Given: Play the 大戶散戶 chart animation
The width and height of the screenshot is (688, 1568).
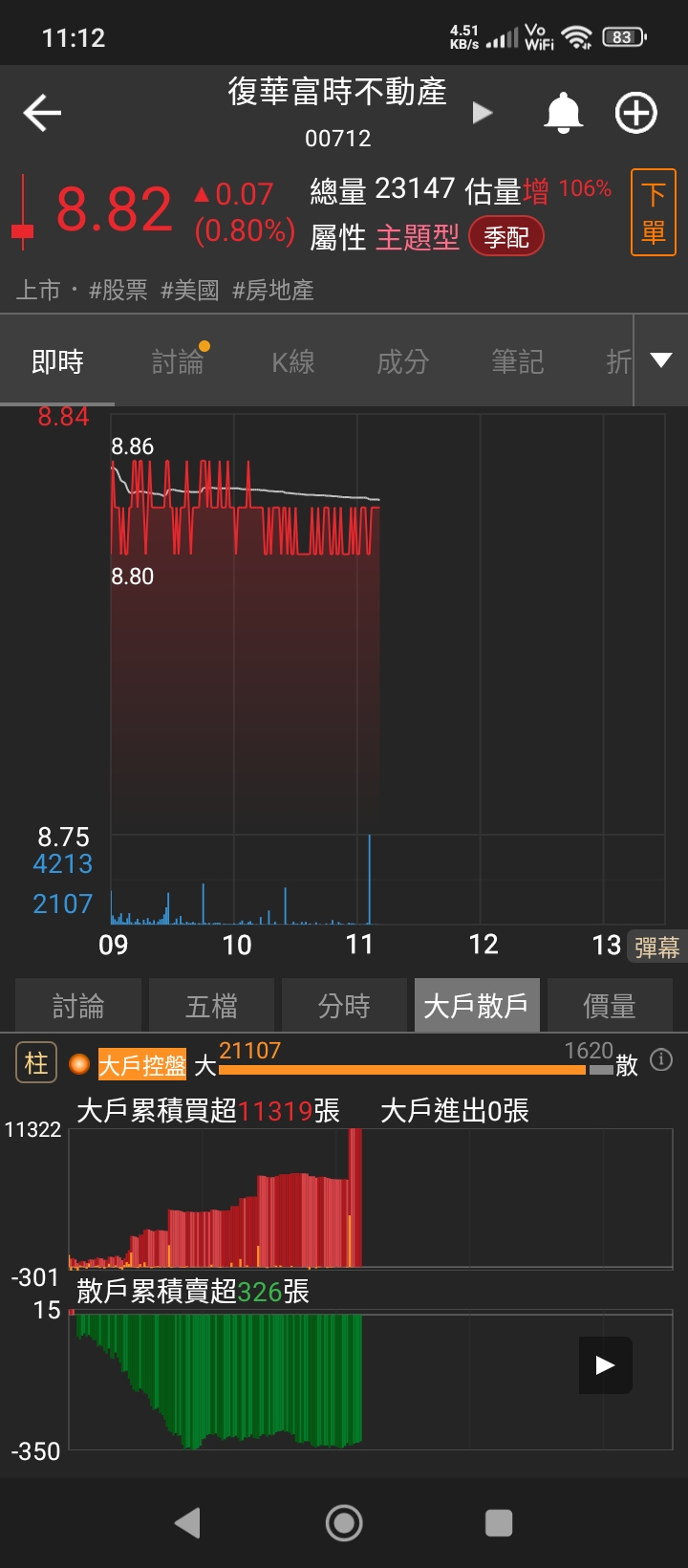Looking at the screenshot, I should (605, 1364).
